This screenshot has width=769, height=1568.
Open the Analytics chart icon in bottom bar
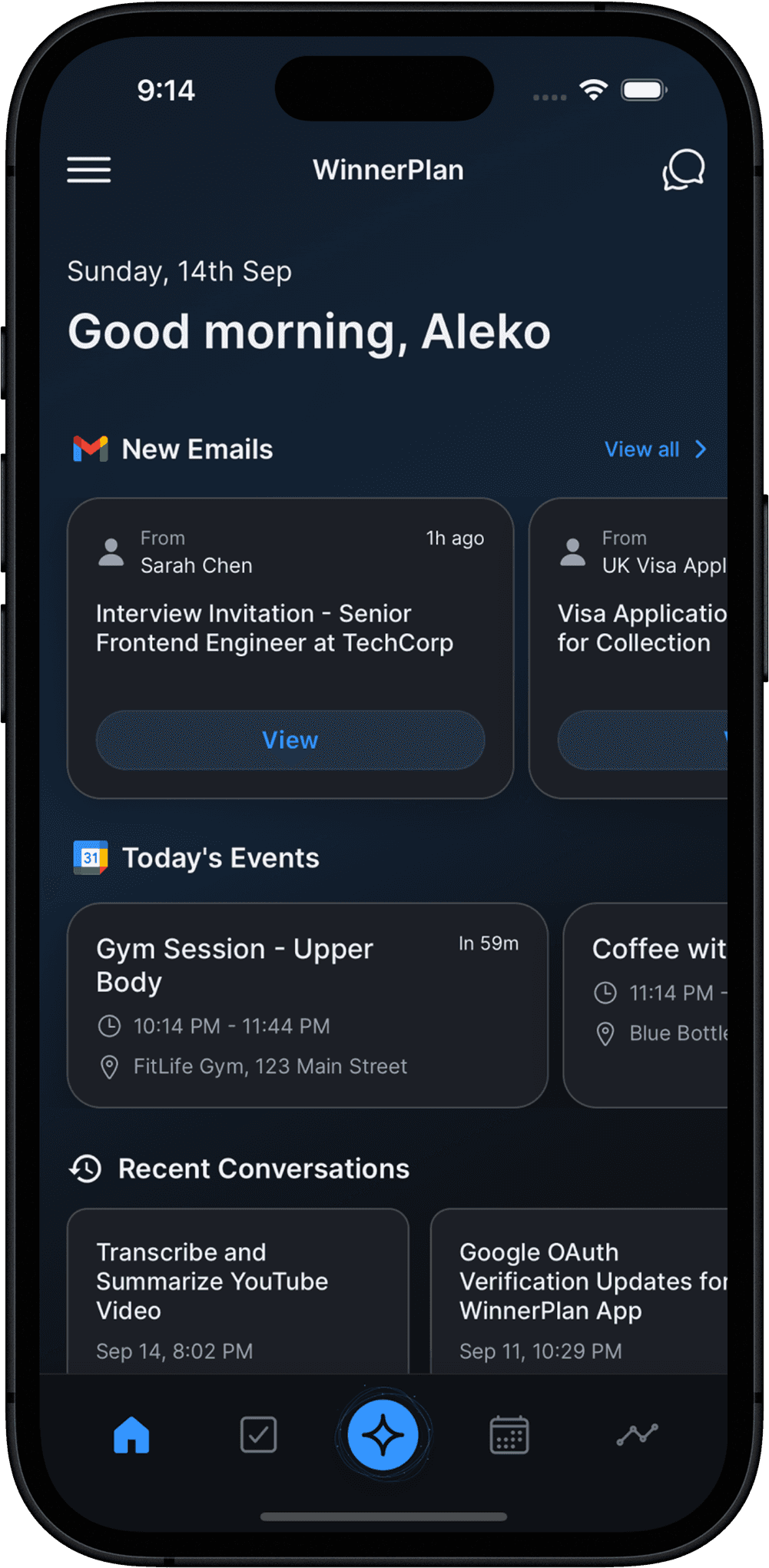coord(635,1435)
